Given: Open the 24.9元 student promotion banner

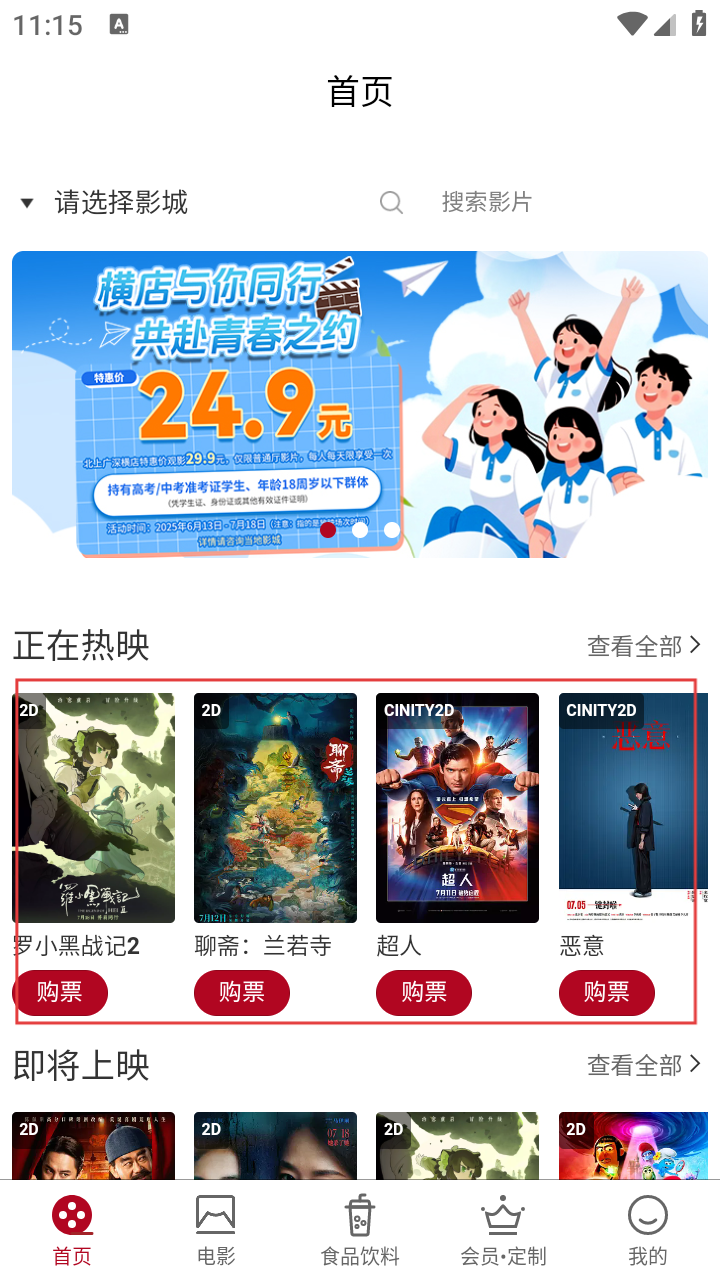Looking at the screenshot, I should point(360,404).
